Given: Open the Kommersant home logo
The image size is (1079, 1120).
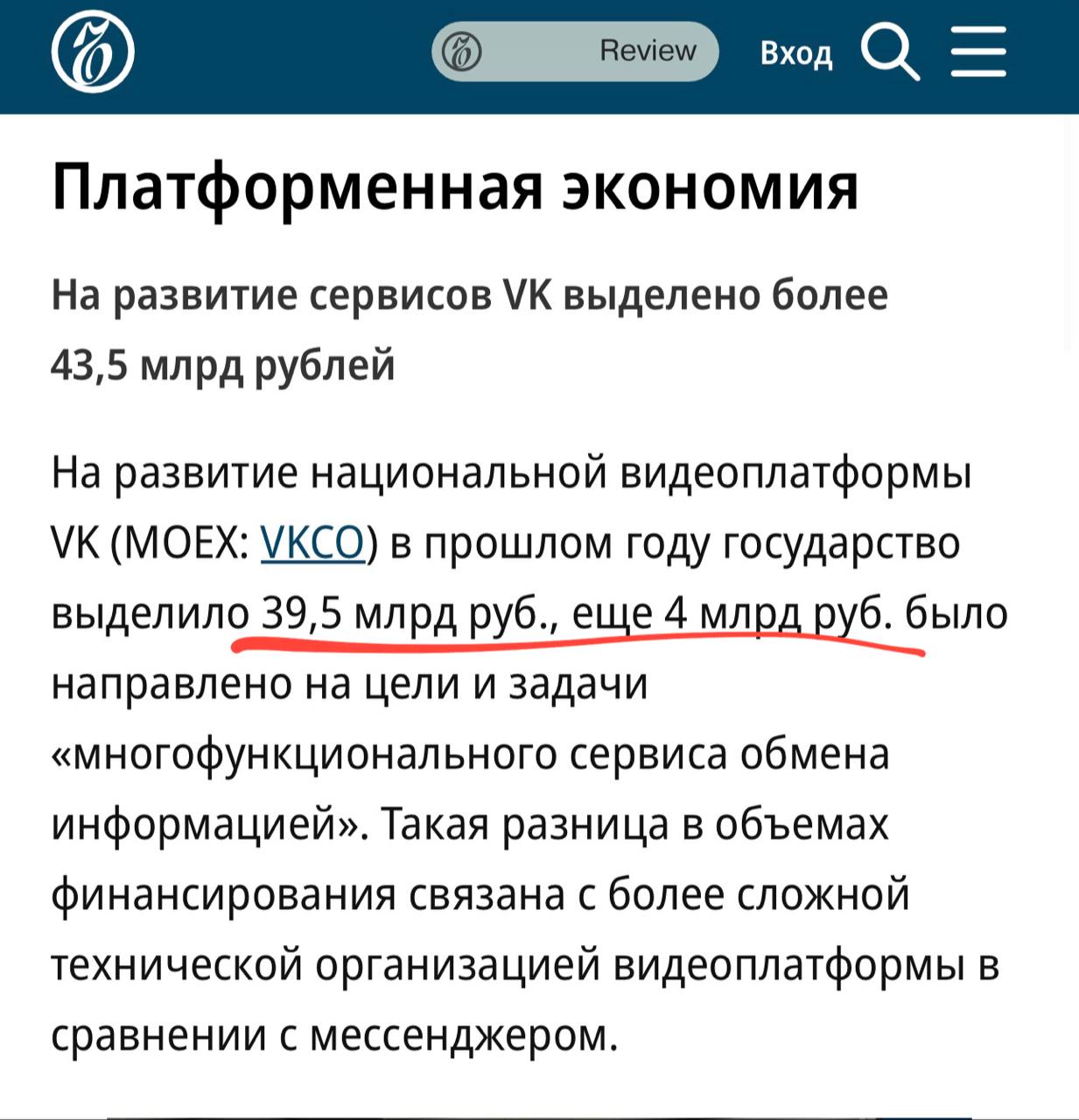Looking at the screenshot, I should point(92,52).
